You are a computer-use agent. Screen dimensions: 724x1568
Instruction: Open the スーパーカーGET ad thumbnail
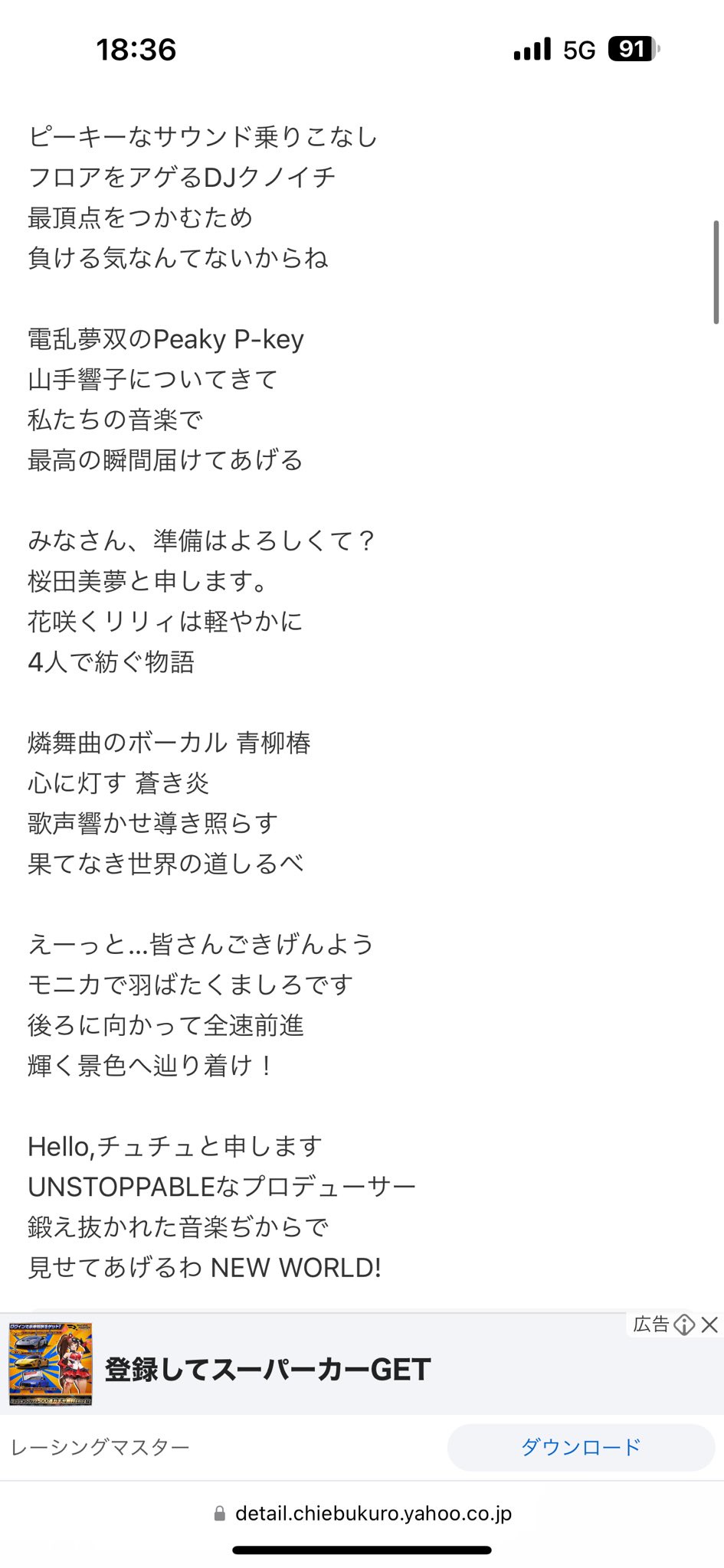click(x=51, y=1364)
